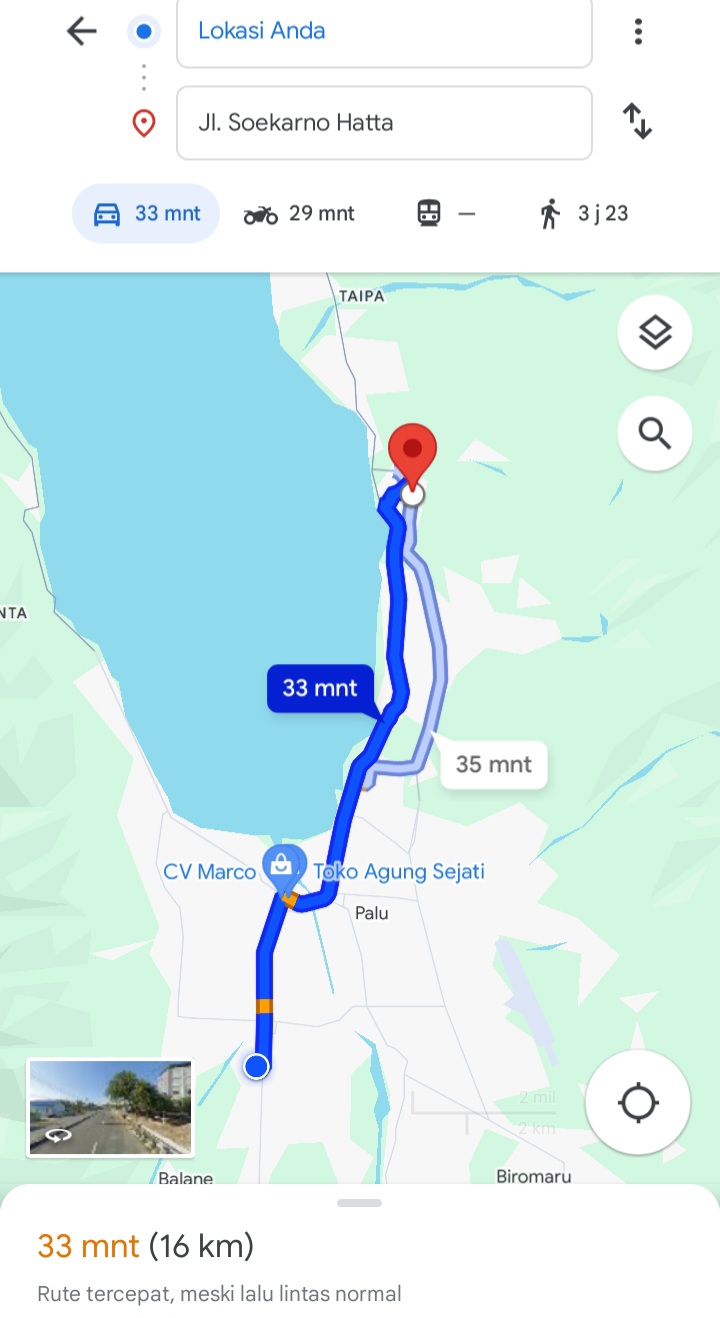This screenshot has width=720, height=1318.
Task: Open the three-dot overflow menu
Action: [x=638, y=32]
